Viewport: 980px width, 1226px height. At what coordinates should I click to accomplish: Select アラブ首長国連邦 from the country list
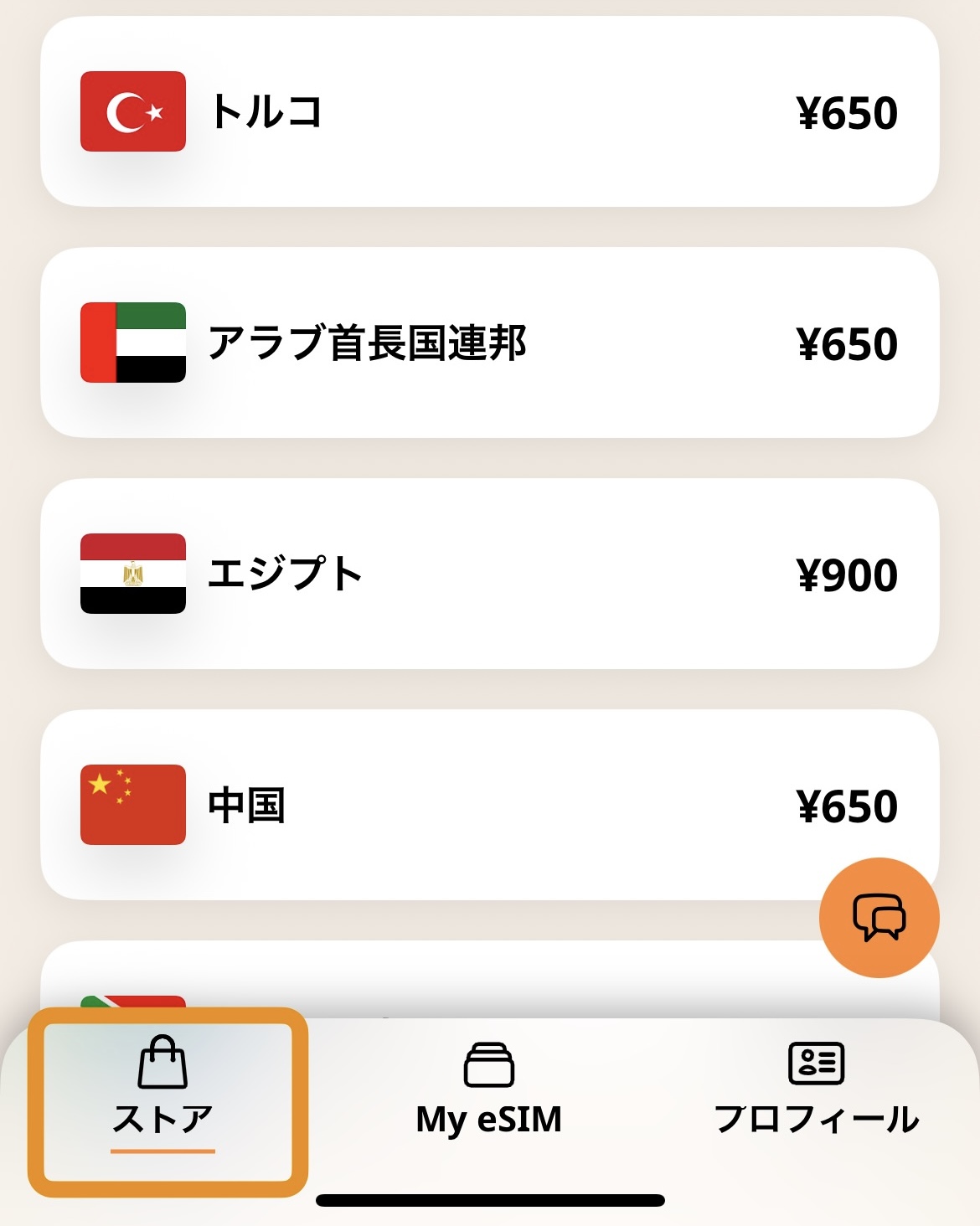489,343
